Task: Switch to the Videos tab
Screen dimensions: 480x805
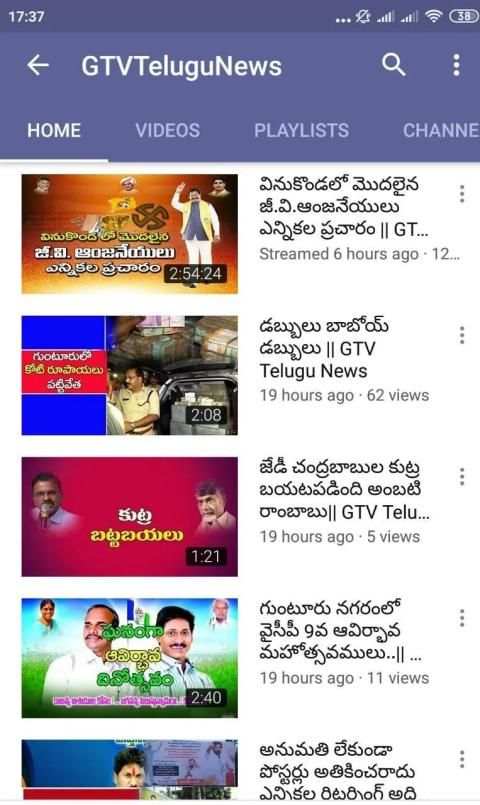Action: pos(167,130)
